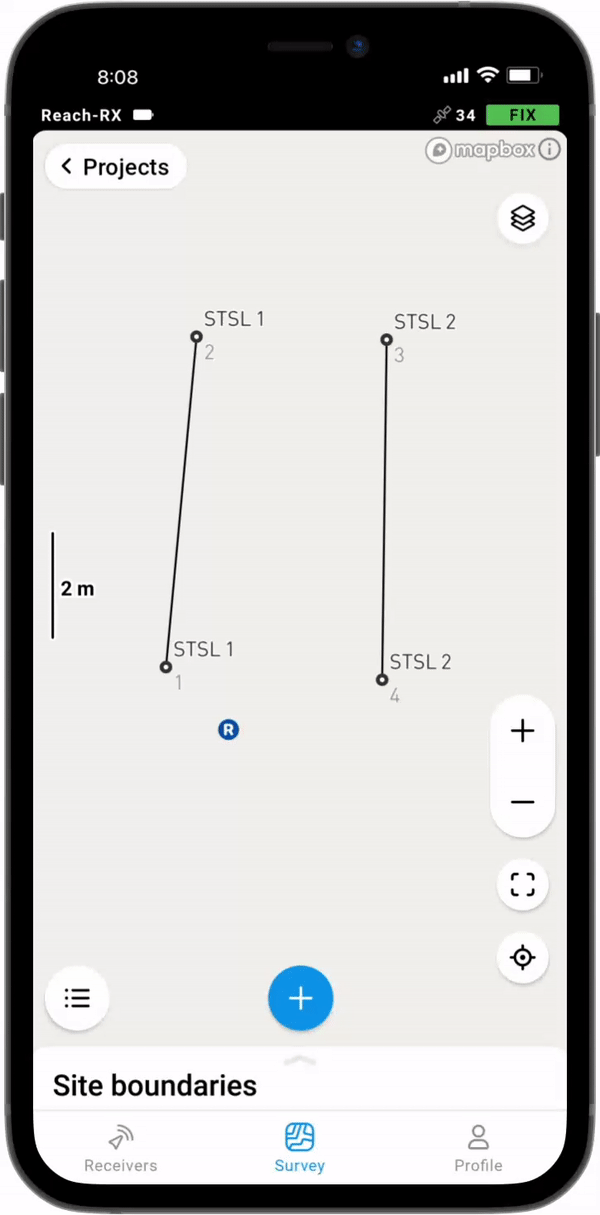Open the Mapbox info icon

549,150
